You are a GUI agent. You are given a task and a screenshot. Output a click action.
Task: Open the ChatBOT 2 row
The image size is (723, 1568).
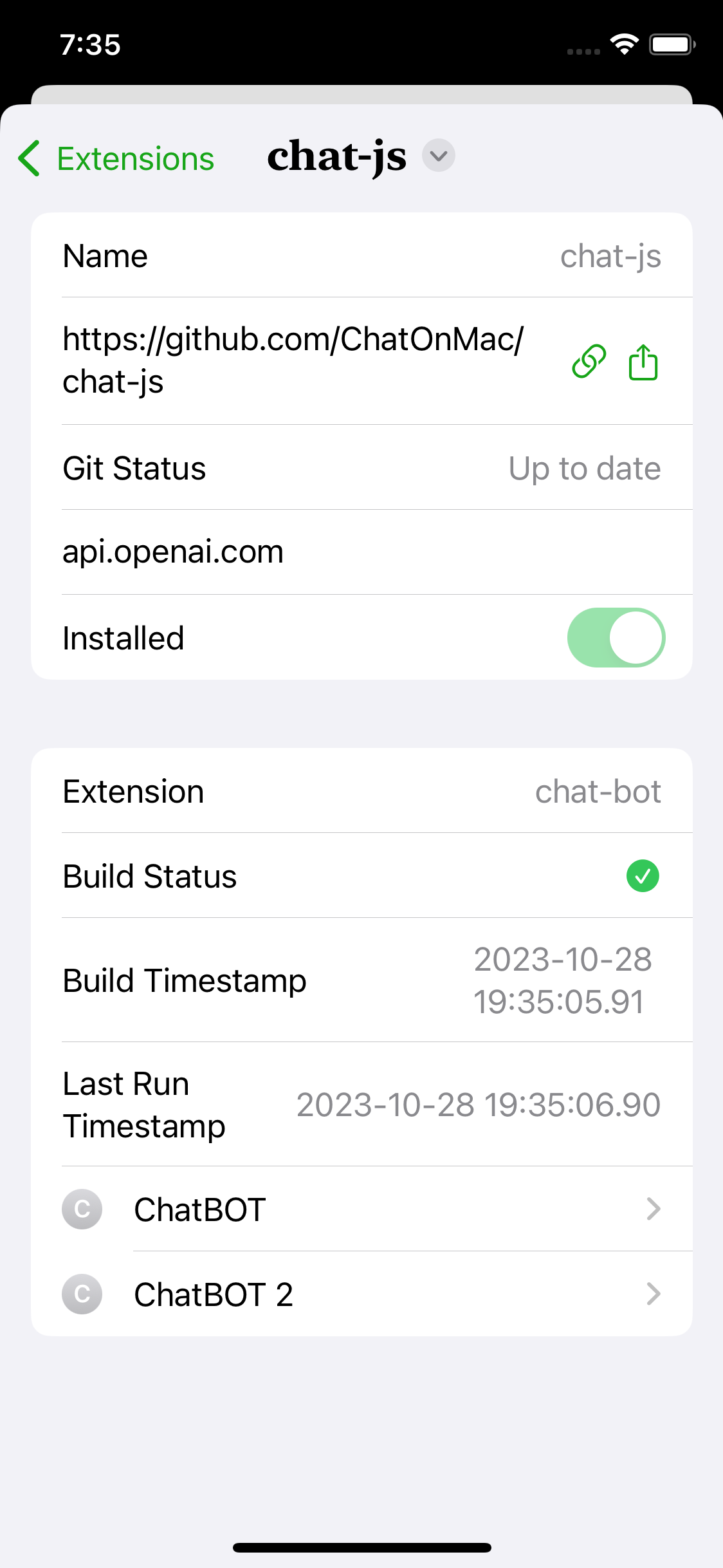click(x=361, y=1294)
